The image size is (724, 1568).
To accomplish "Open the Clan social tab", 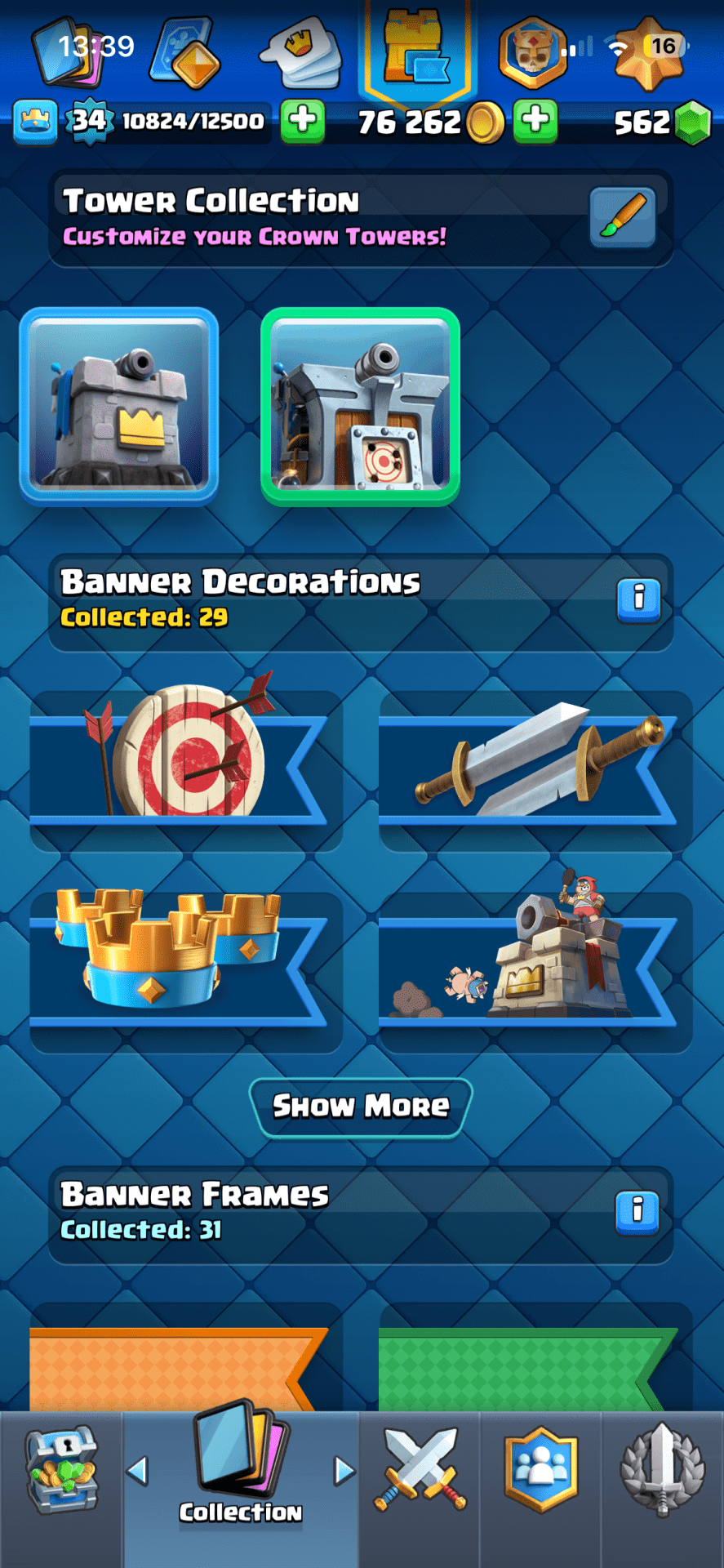I will pos(540,1470).
